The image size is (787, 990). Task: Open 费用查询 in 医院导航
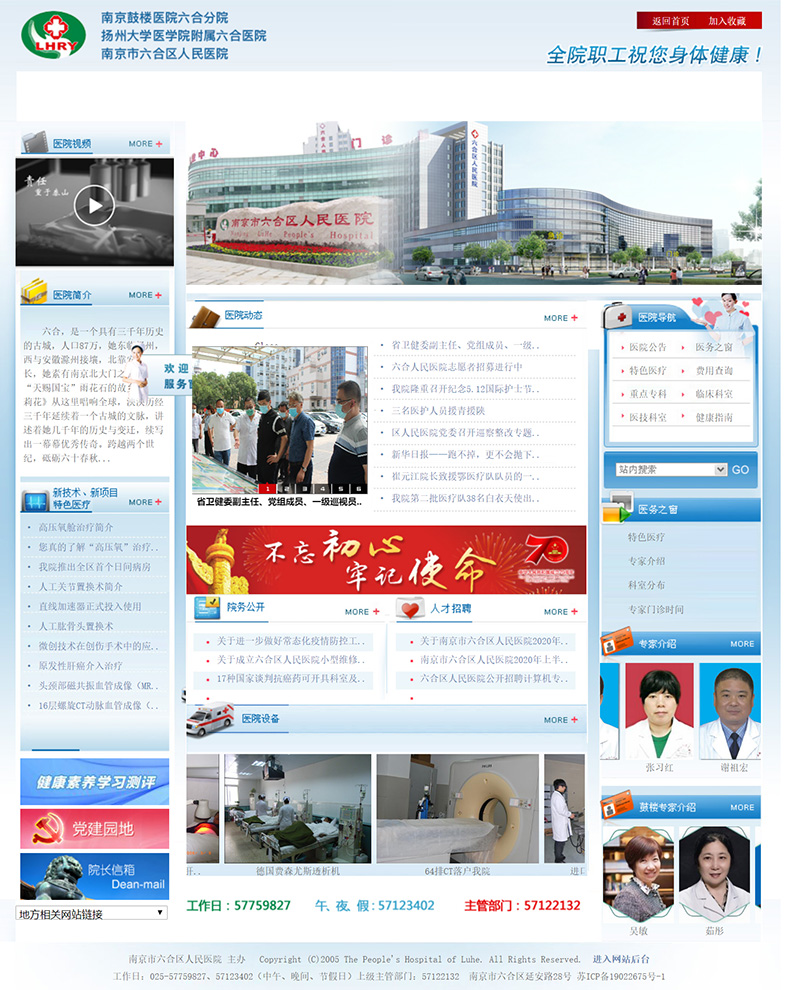coord(714,371)
